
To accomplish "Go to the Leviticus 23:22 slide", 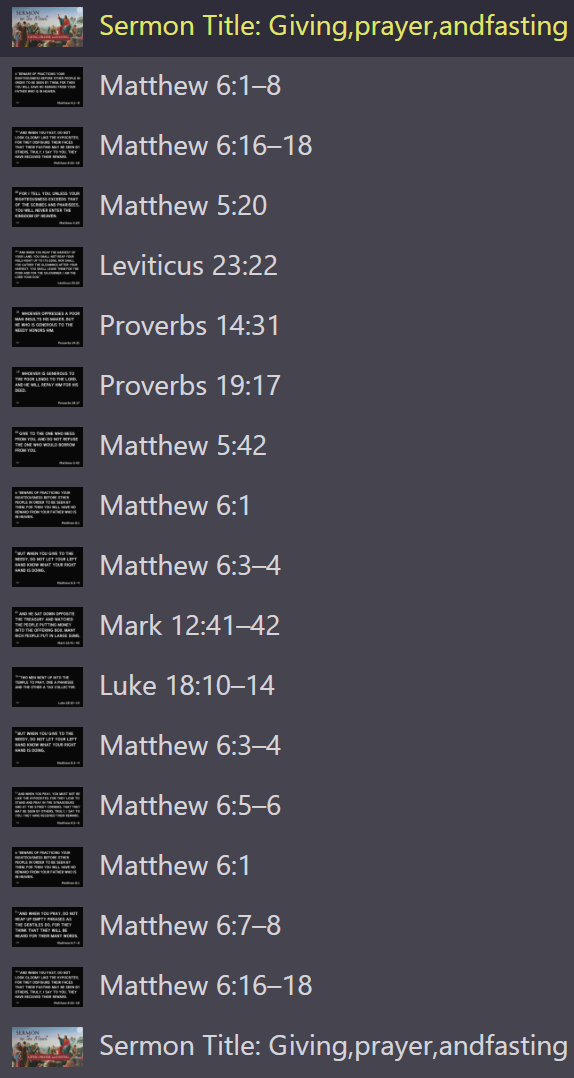I will [287, 266].
